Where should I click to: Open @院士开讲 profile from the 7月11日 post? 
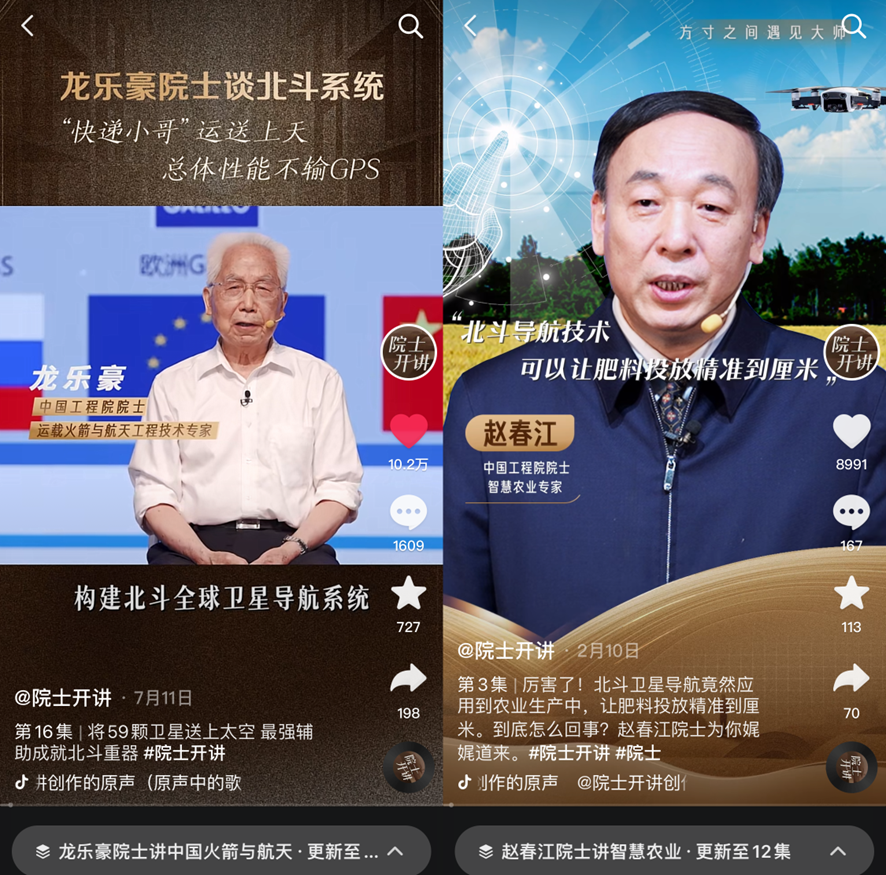(63, 697)
